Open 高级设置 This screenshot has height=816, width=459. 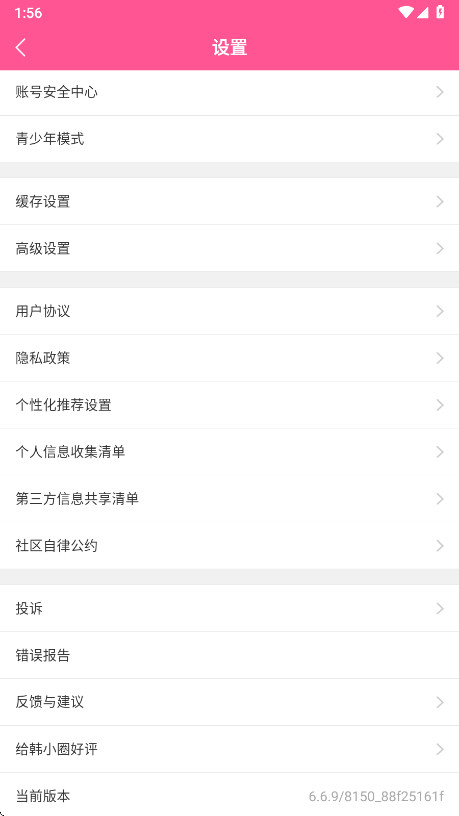230,248
